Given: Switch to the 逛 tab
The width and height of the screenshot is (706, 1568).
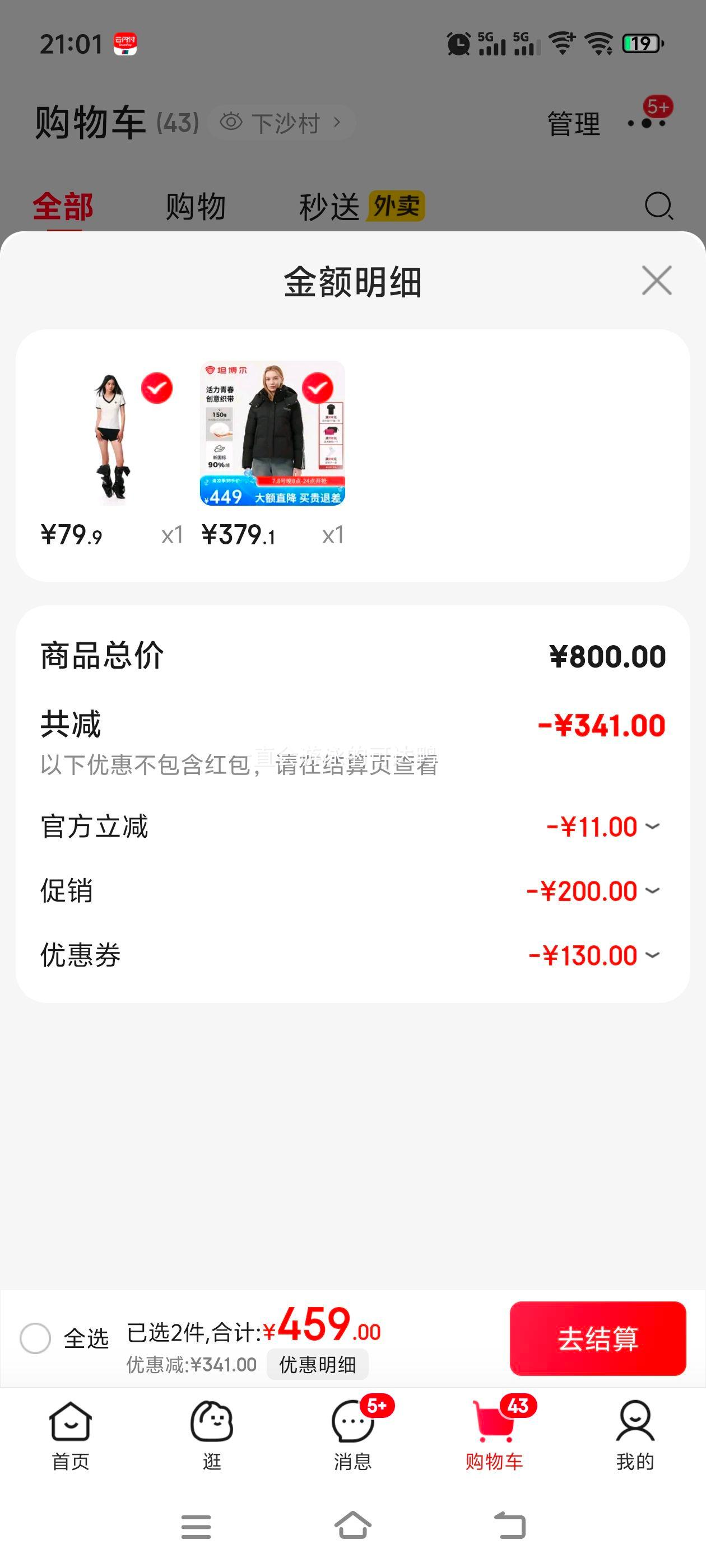Looking at the screenshot, I should [212, 1435].
